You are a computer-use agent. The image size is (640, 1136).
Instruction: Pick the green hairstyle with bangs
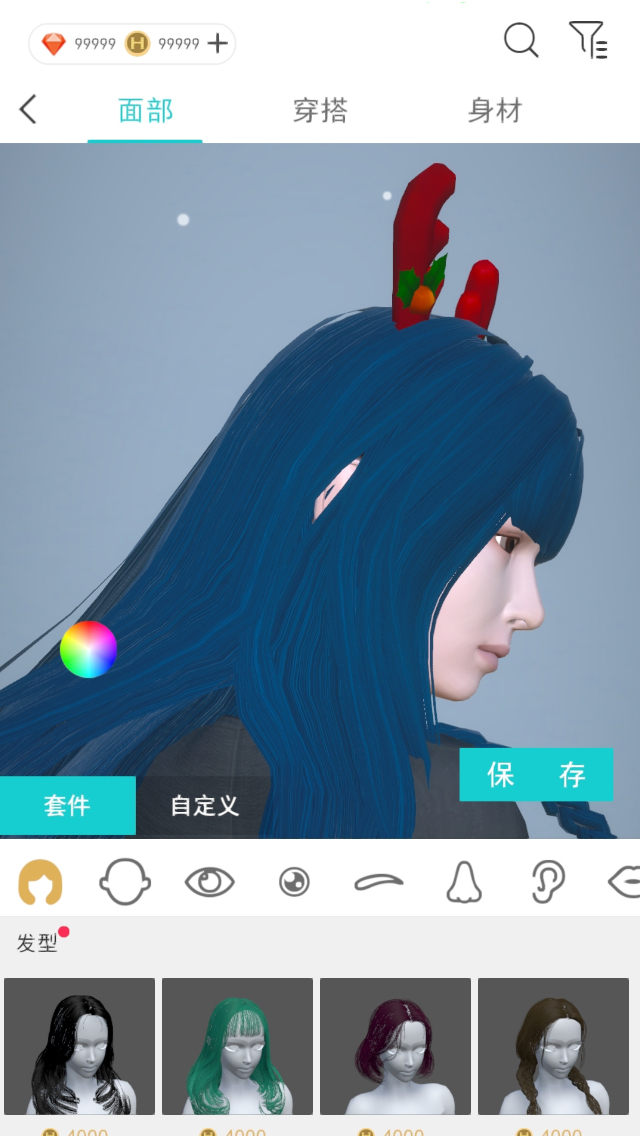(237, 1046)
